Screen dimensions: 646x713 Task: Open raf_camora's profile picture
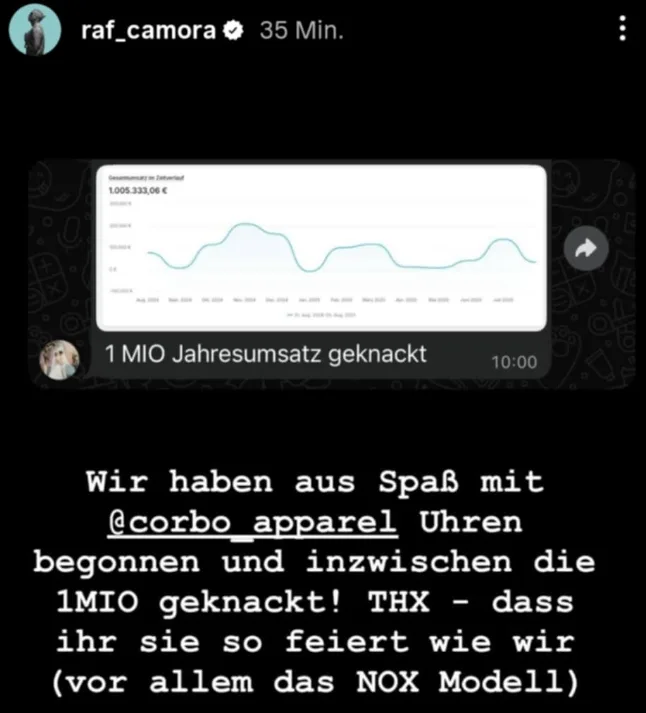35,31
